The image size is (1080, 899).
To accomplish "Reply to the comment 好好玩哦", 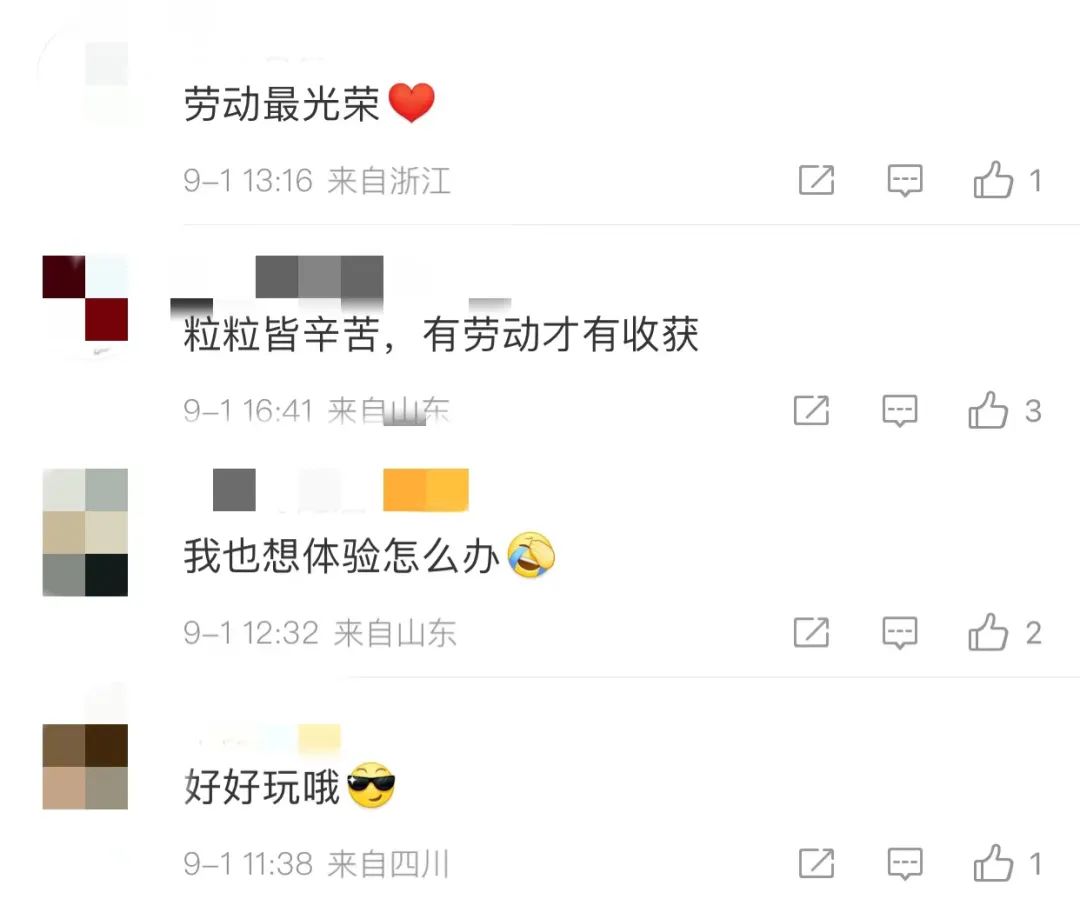I will click(905, 863).
